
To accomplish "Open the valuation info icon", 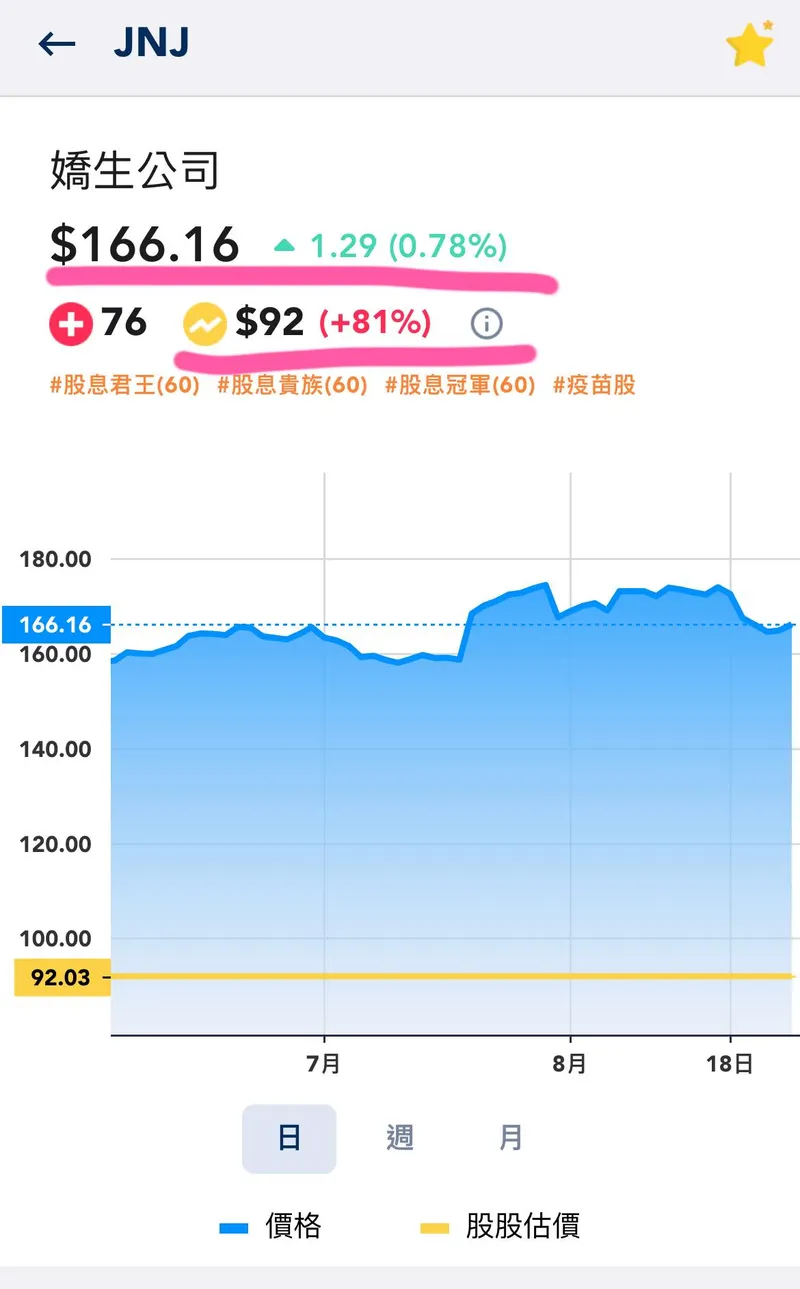I will 486,324.
